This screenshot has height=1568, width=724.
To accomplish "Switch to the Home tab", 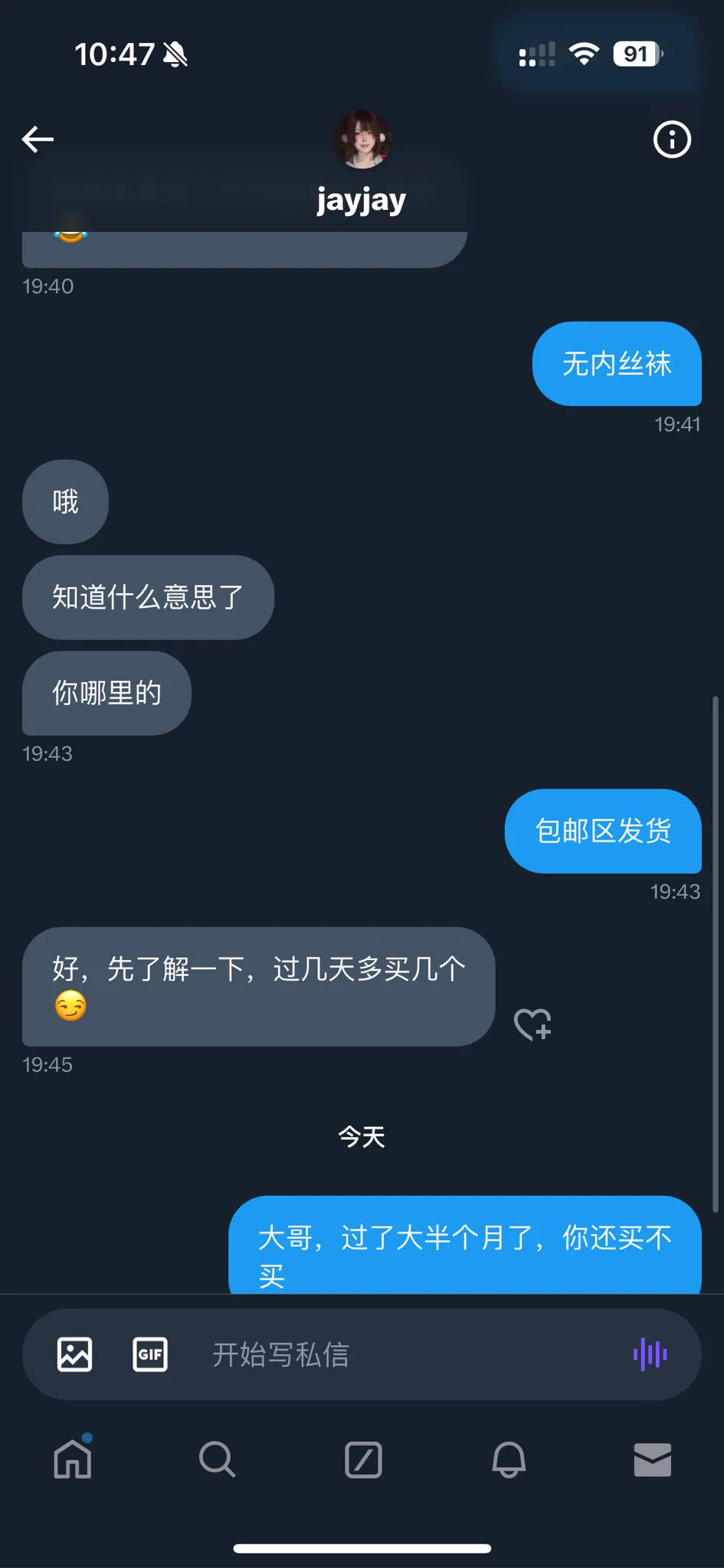I will (x=73, y=1459).
